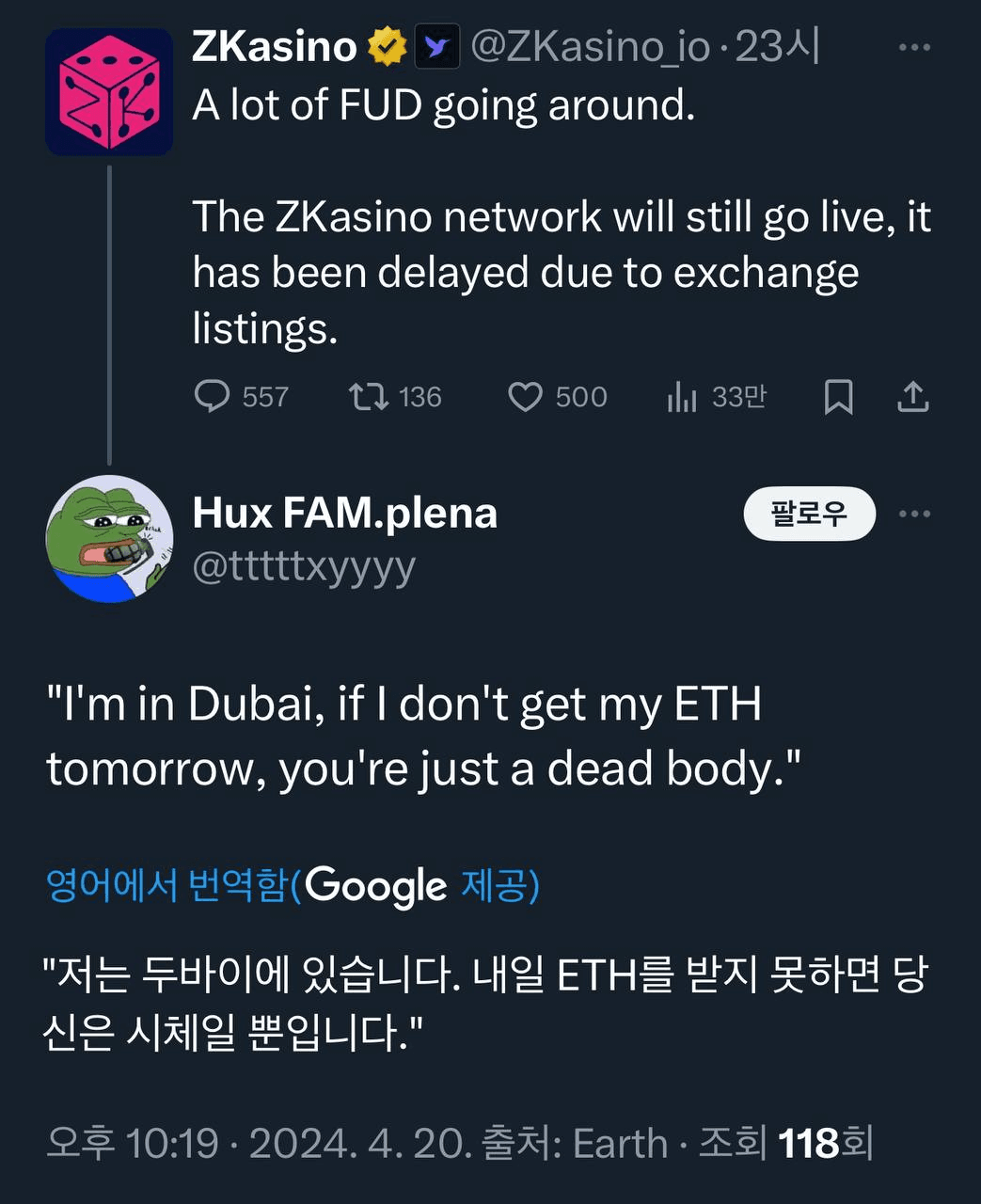The image size is (981, 1204).
Task: Tap the translated from English Google link
Action: pyautogui.click(x=293, y=885)
